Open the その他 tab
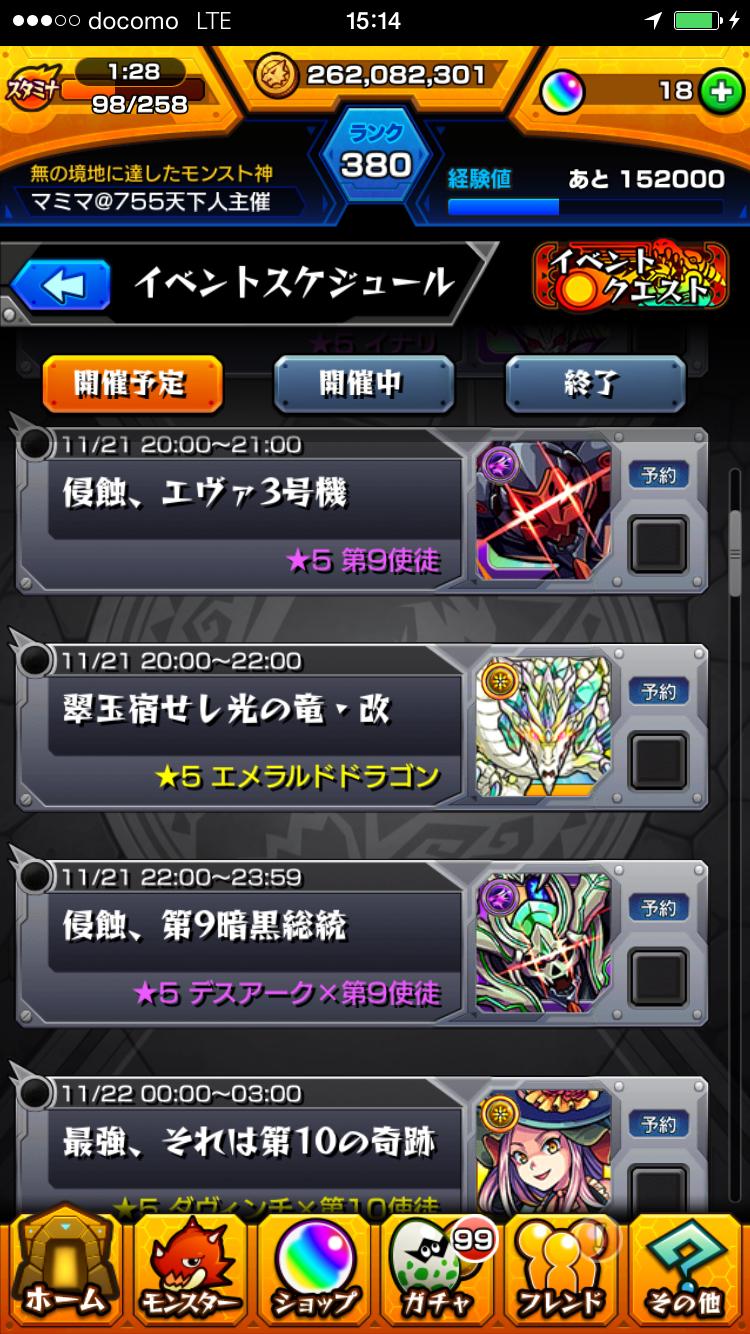Viewport: 750px width, 1334px height. point(686,1270)
